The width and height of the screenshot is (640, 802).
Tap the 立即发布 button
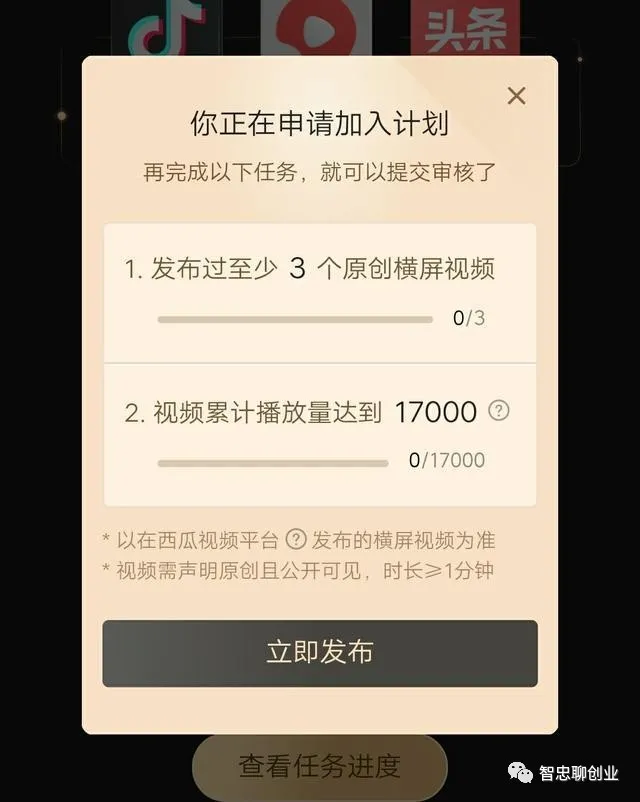(319, 653)
